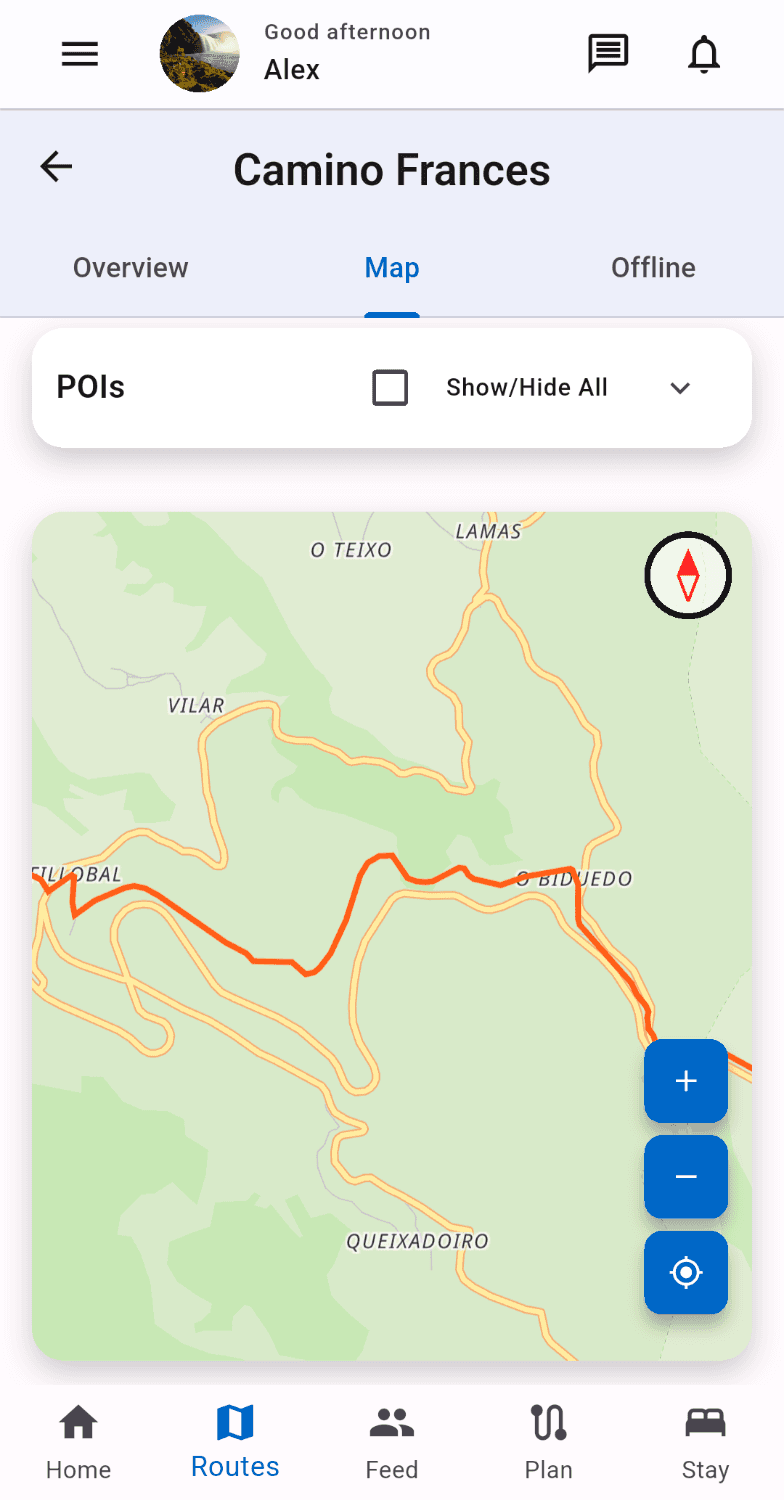Select the Routes tab

click(x=235, y=1443)
